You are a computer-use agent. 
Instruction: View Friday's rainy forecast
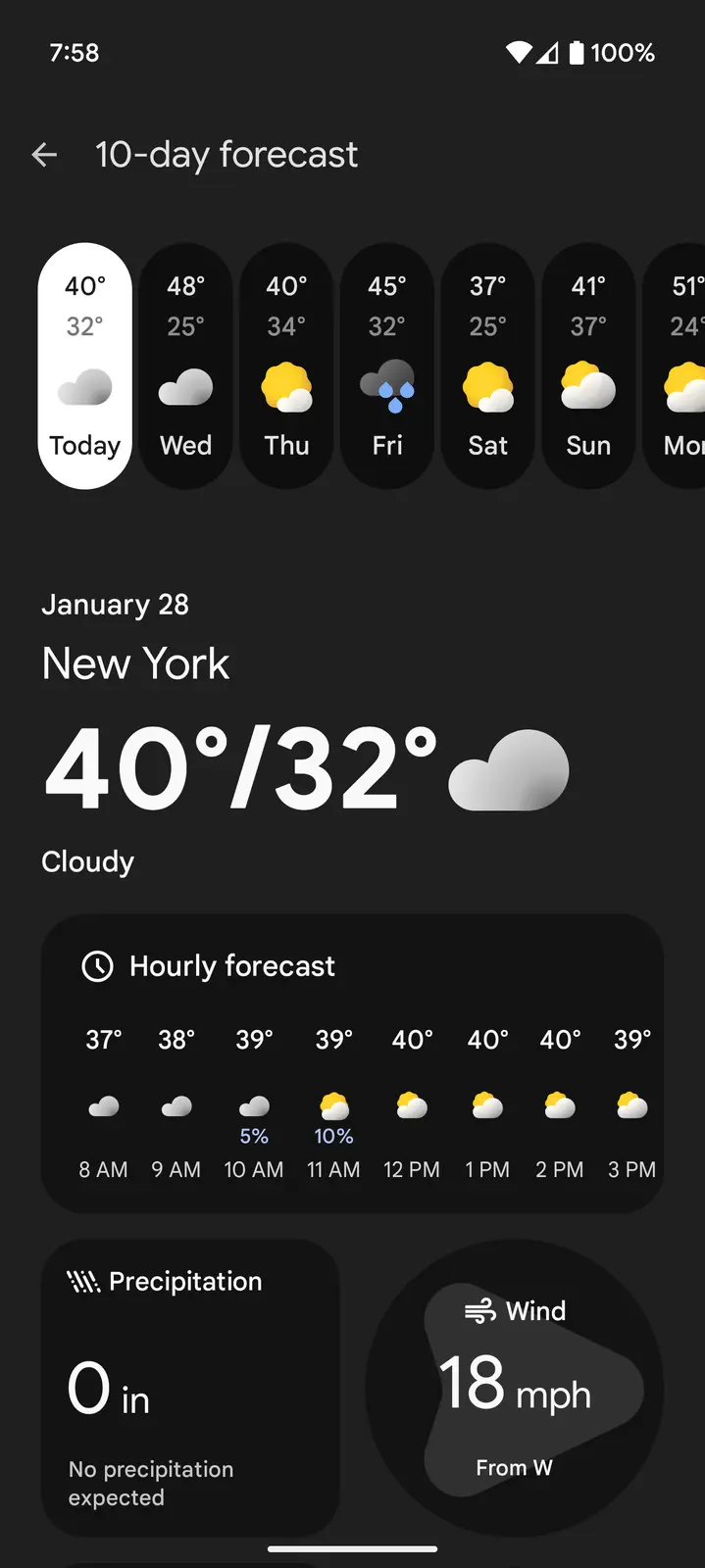click(x=387, y=366)
